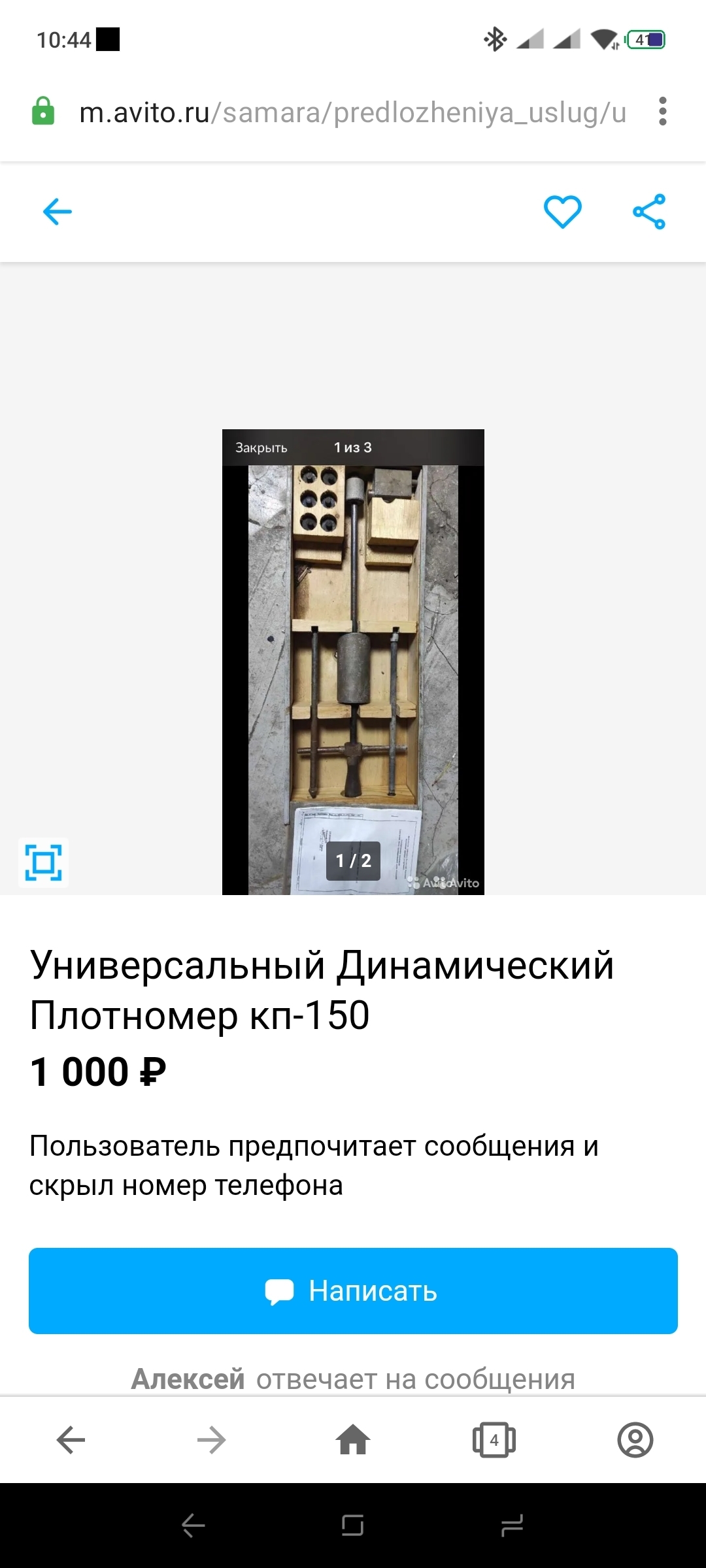The height and width of the screenshot is (1568, 706).
Task: Tap the URL address bar
Action: (x=353, y=112)
